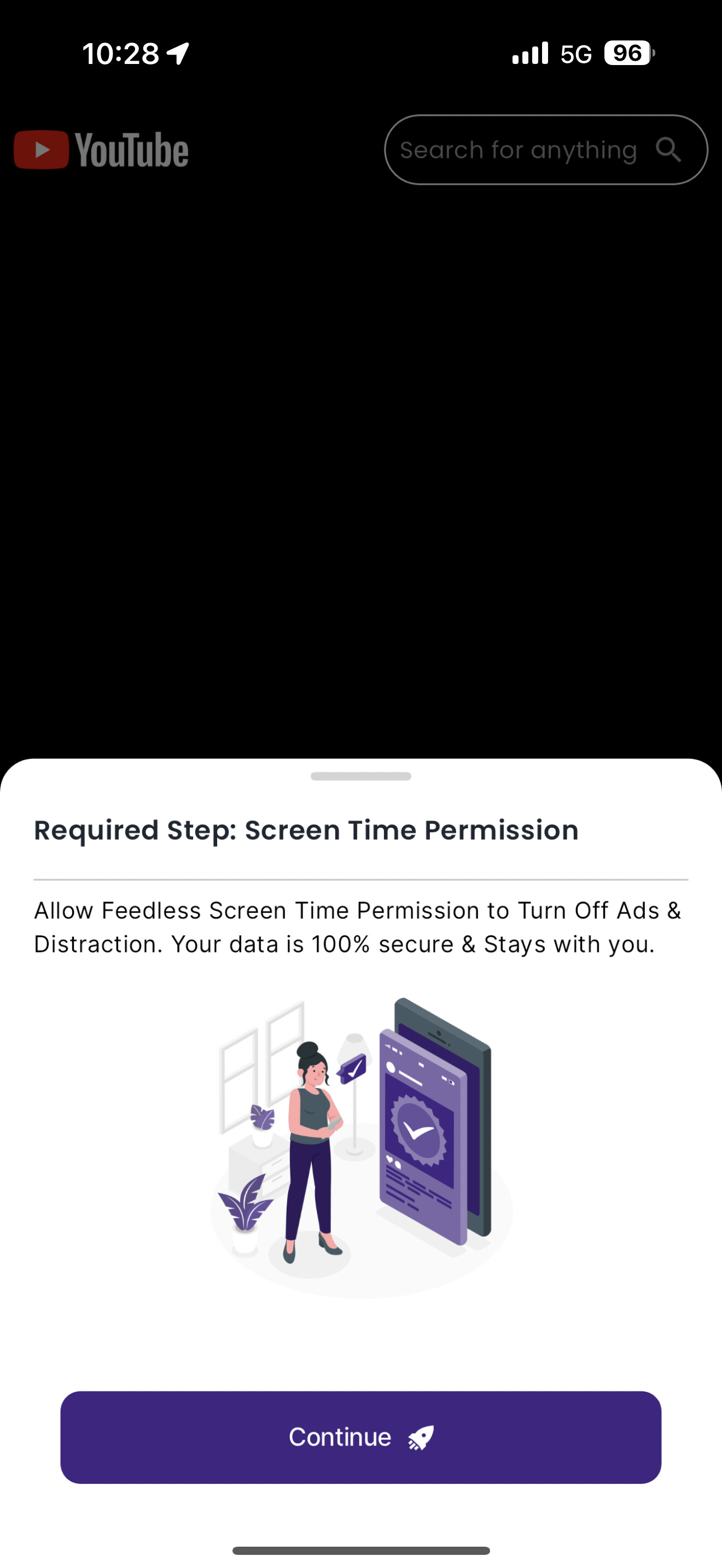This screenshot has width=722, height=1568.
Task: Tap Continue to grant Screen Time permission
Action: coord(360,1437)
